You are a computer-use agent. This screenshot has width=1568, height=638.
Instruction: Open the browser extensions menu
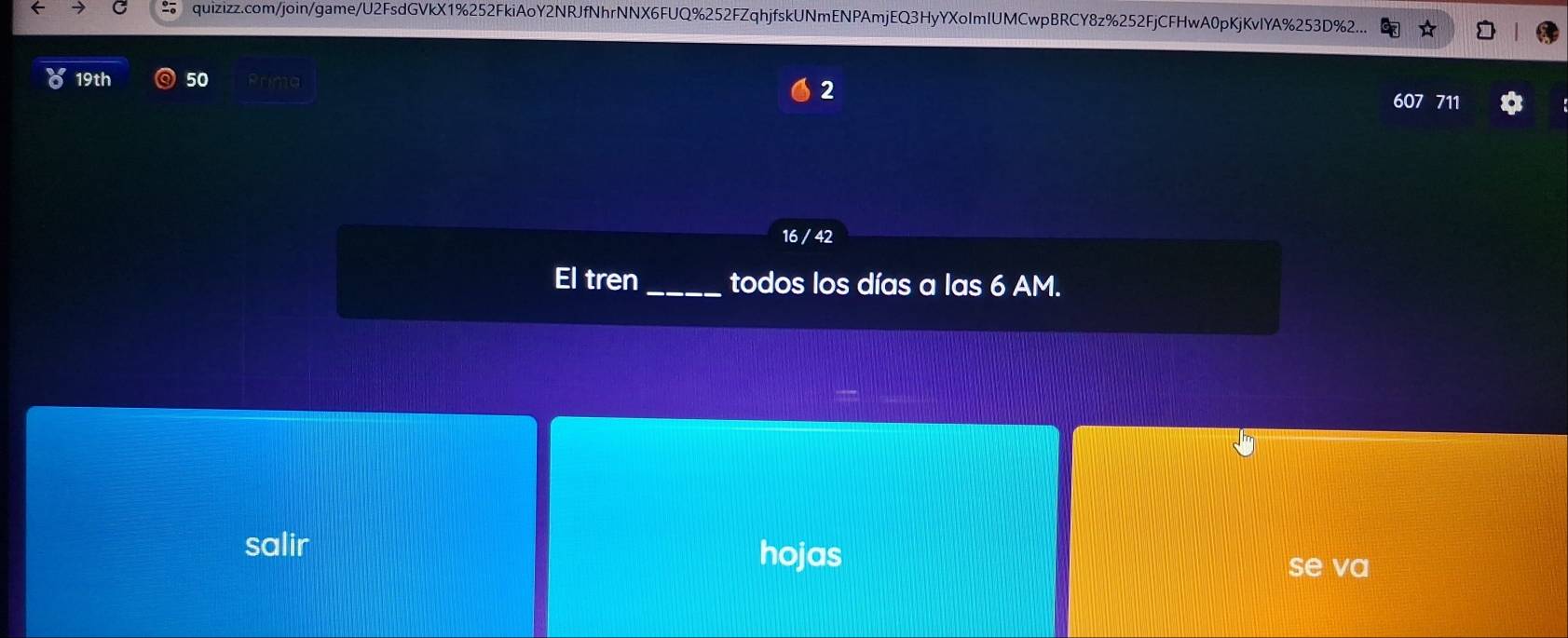1485,31
